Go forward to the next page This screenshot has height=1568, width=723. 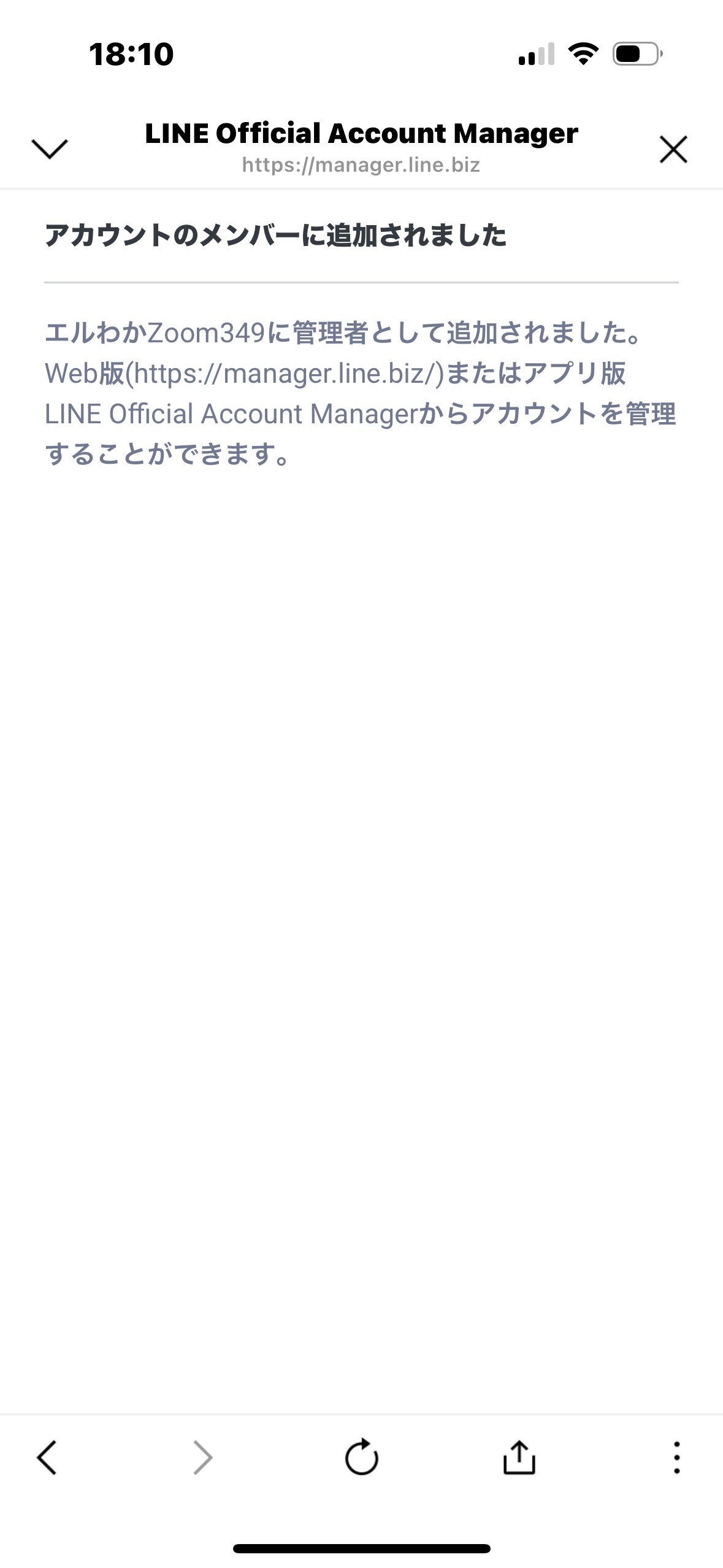point(203,1457)
